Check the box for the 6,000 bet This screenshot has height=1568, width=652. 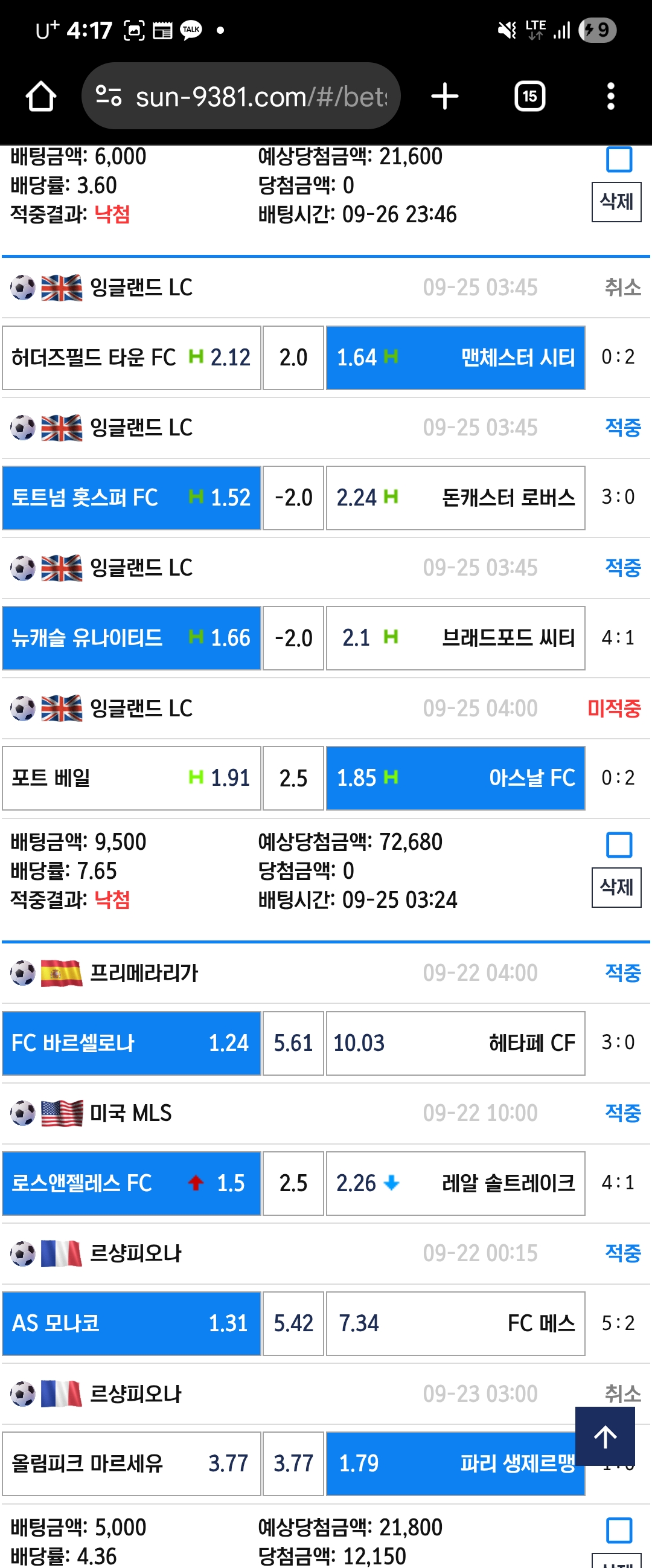click(x=619, y=159)
